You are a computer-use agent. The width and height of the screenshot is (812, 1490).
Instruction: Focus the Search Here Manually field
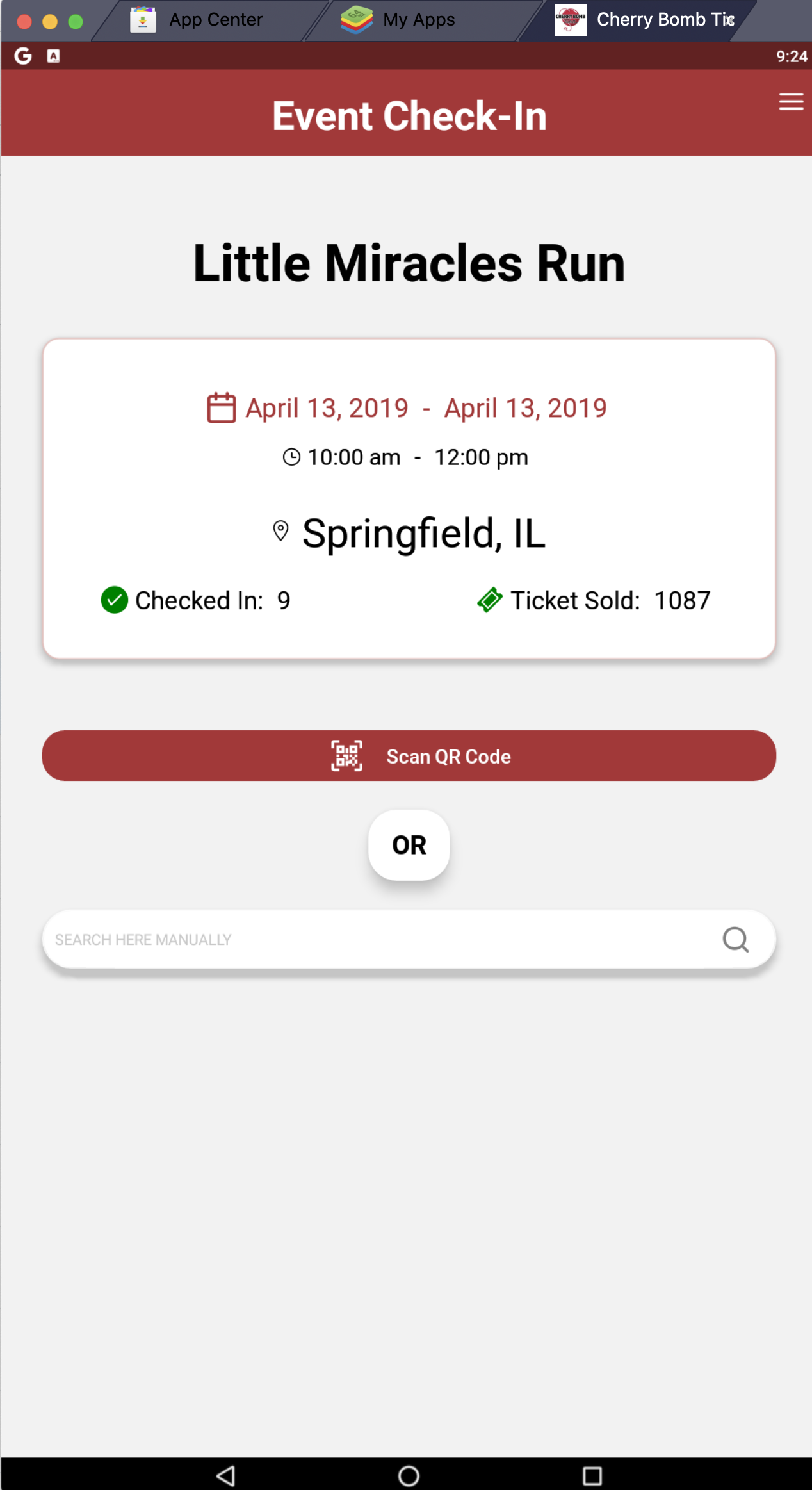[378, 940]
